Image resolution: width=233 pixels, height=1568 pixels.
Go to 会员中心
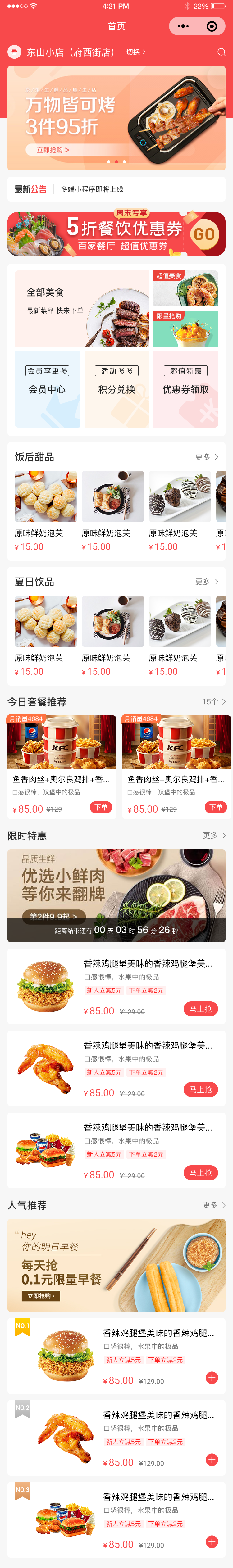[x=47, y=389]
